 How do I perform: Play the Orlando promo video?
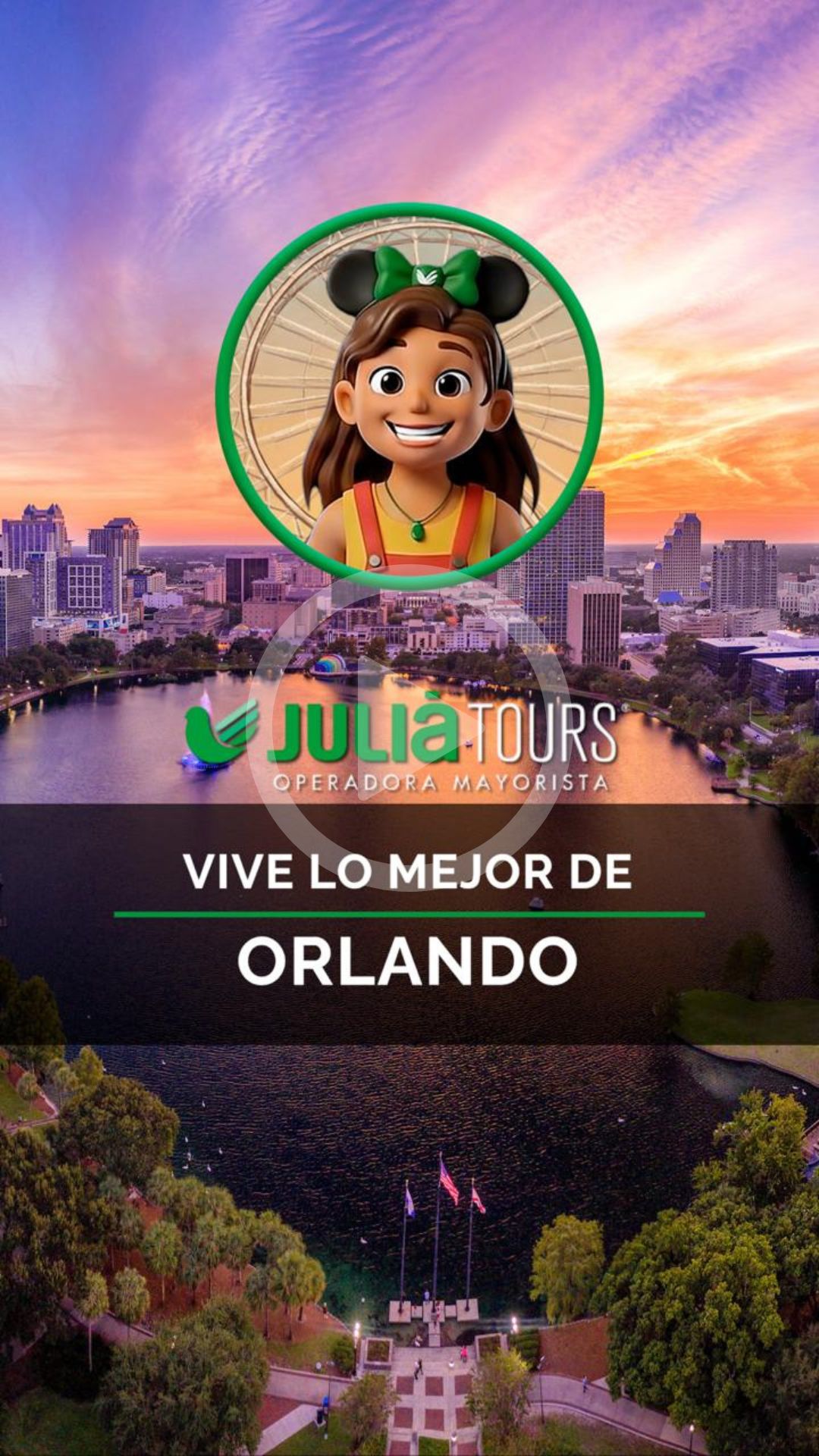point(409,728)
